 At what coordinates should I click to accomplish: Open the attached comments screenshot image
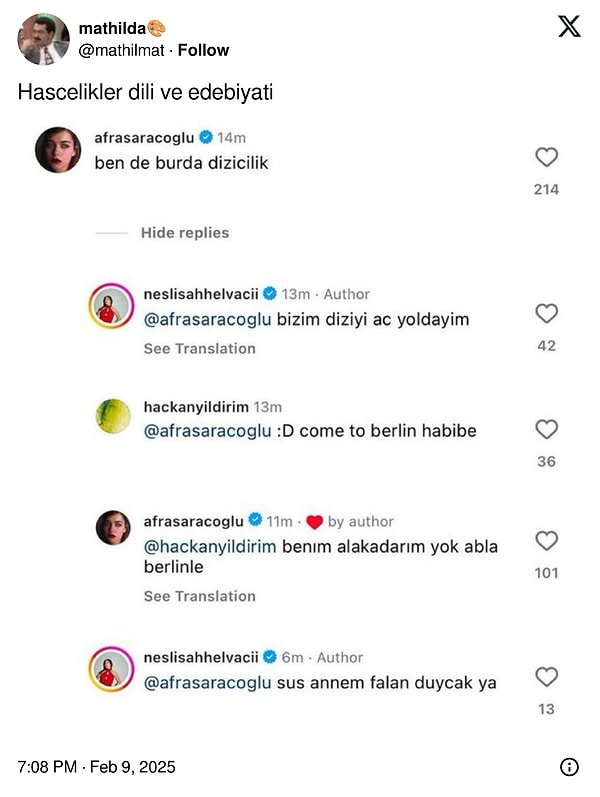click(x=300, y=420)
